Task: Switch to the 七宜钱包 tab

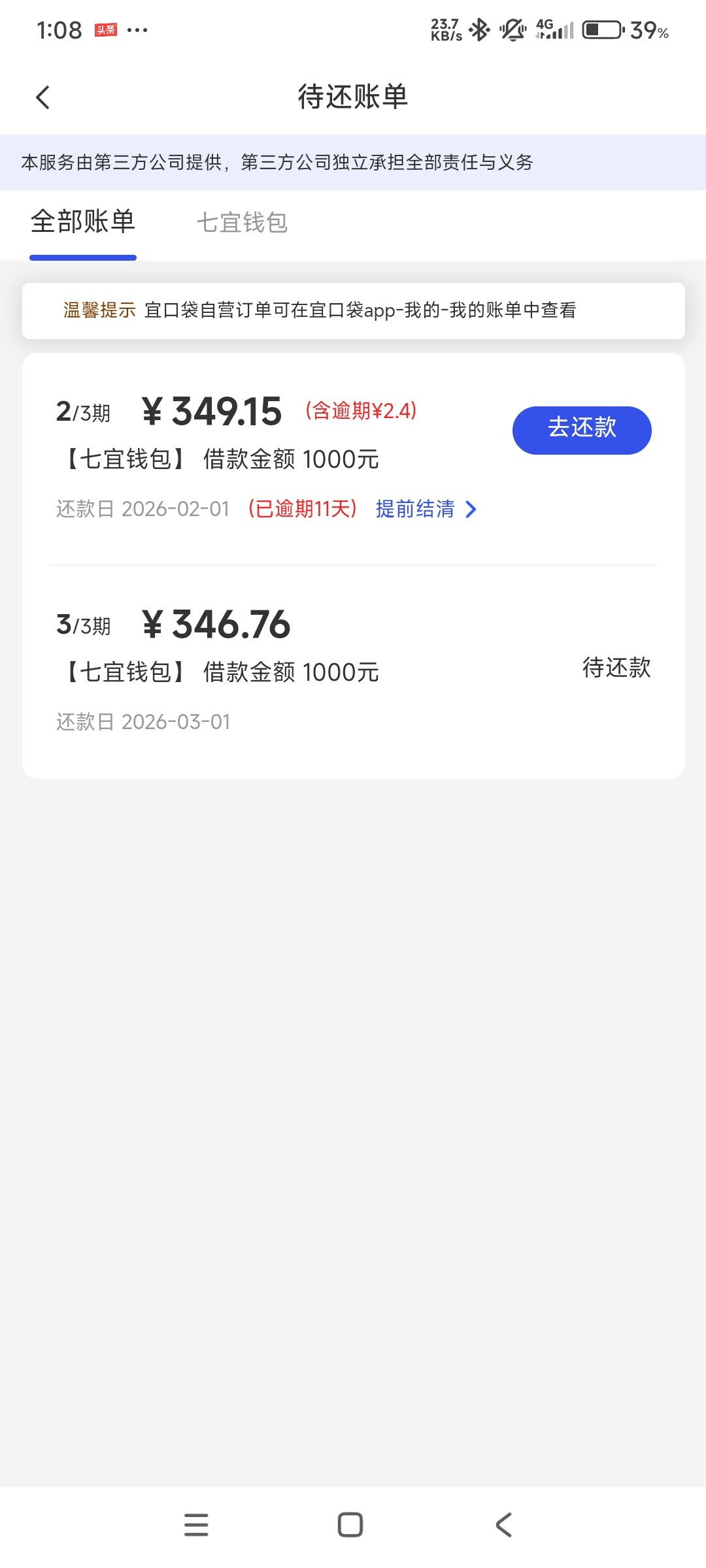Action: 242,223
